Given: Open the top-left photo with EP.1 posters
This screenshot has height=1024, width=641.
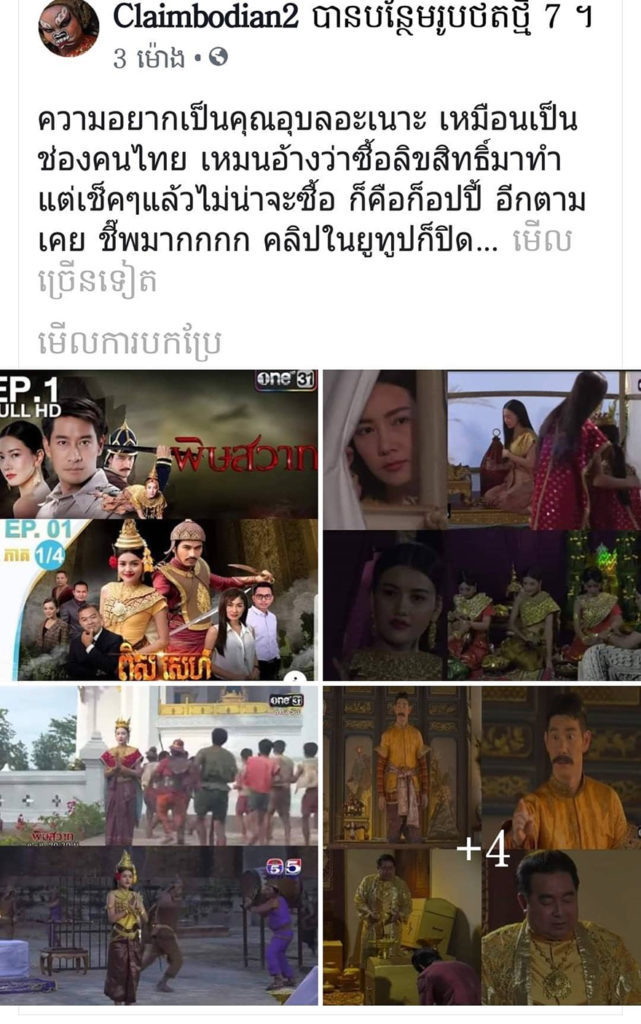Looking at the screenshot, I should (x=159, y=525).
